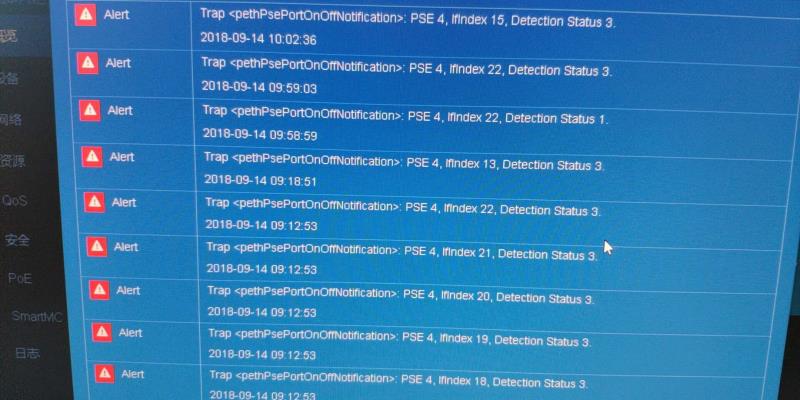Viewport: 800px width, 400px height.
Task: Open the 资源 resources menu
Action: 12,160
